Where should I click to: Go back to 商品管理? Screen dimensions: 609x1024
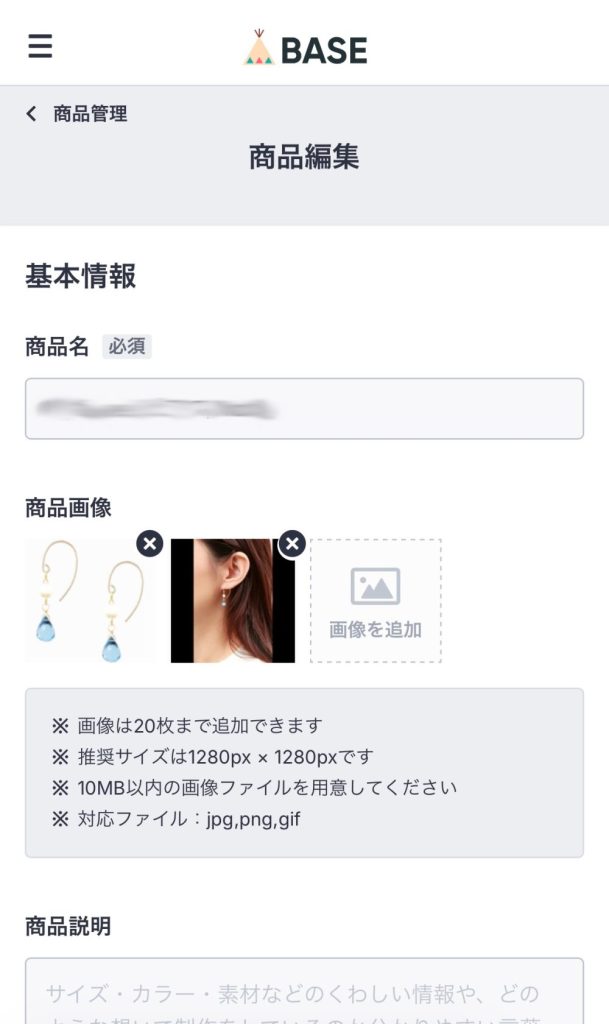pos(78,114)
